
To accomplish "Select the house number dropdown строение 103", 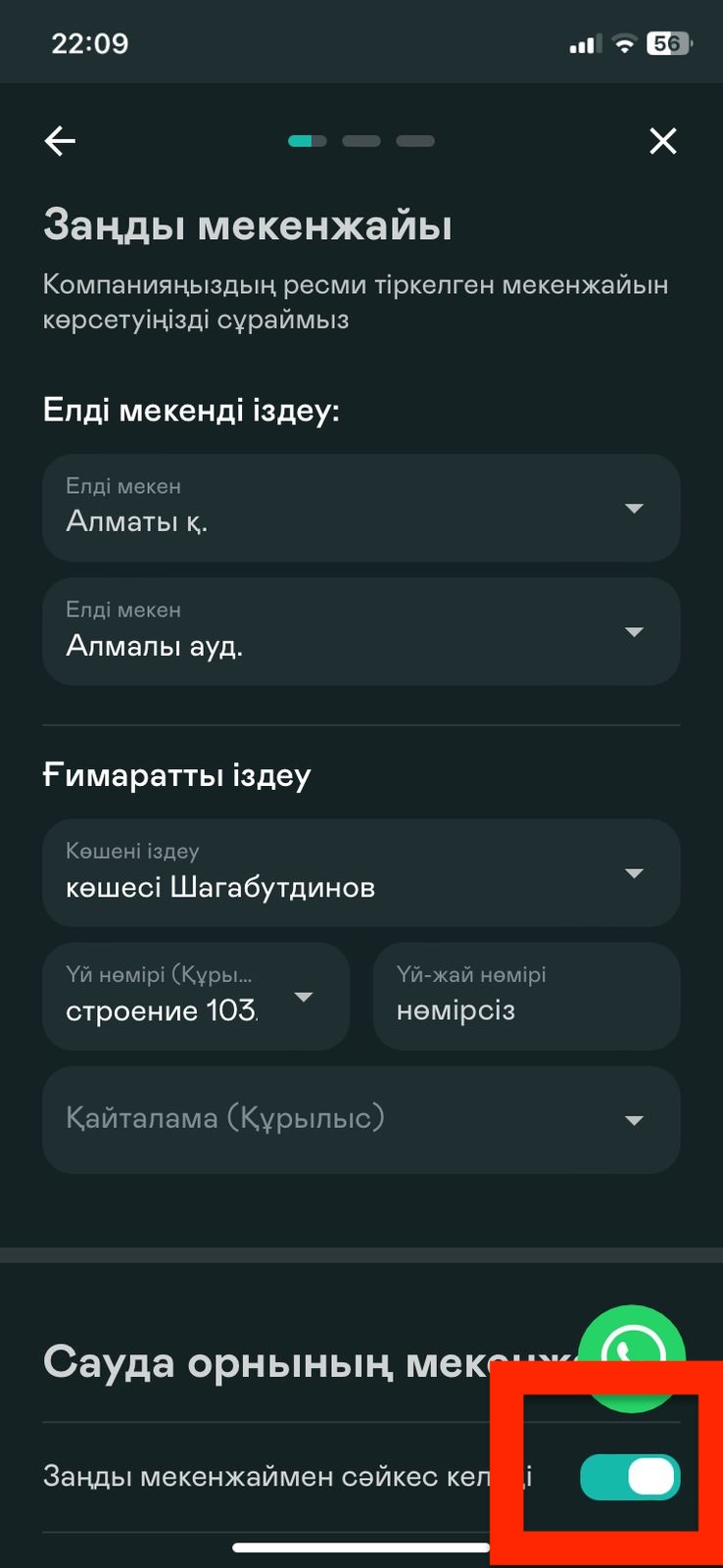I will 196,997.
